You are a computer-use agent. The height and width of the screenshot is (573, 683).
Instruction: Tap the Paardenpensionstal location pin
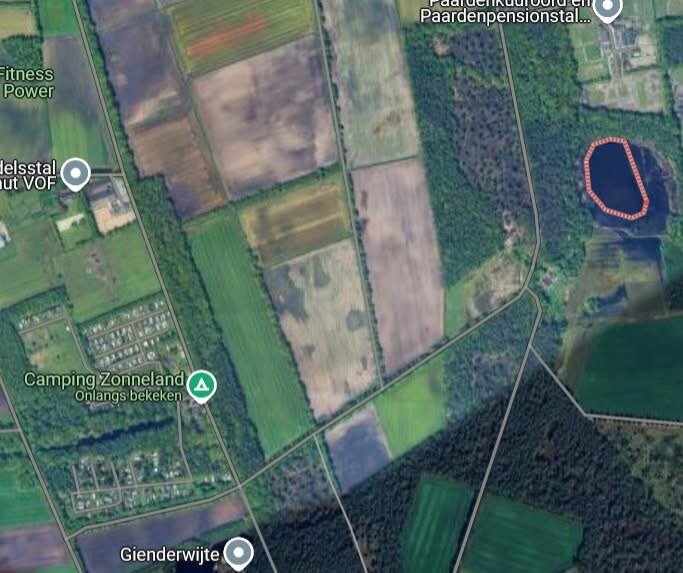click(607, 9)
